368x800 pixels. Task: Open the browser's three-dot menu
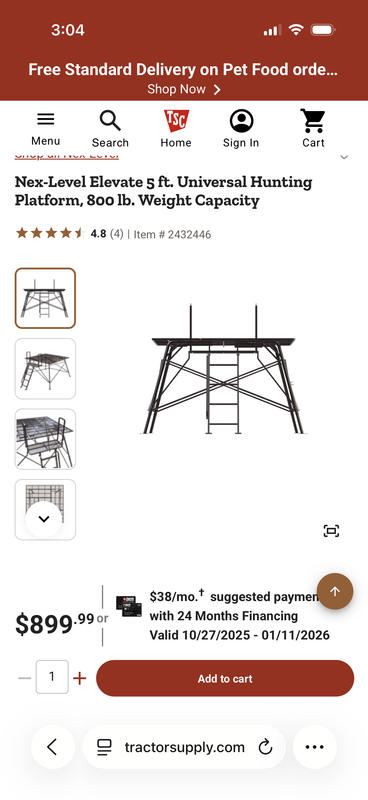(x=314, y=747)
